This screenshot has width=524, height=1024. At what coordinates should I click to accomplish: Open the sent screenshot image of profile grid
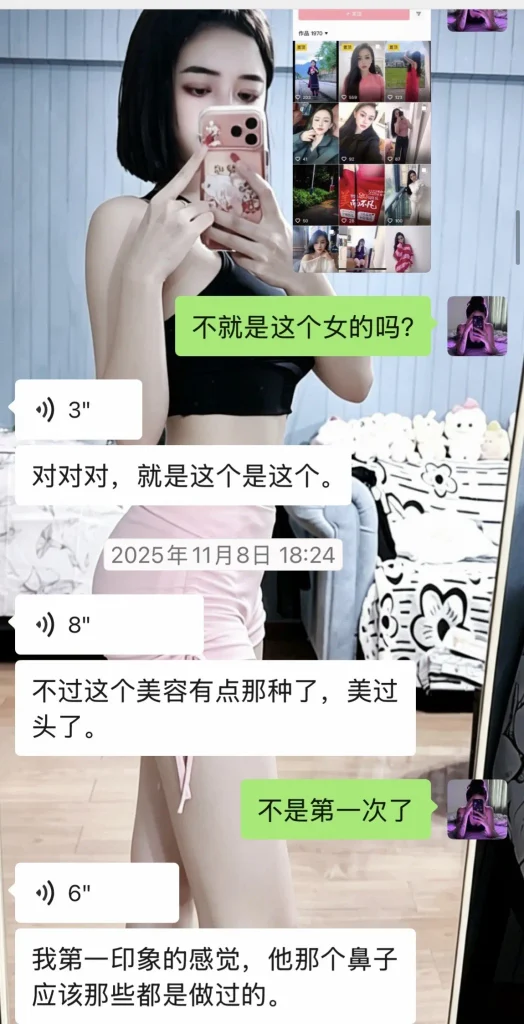coord(362,140)
